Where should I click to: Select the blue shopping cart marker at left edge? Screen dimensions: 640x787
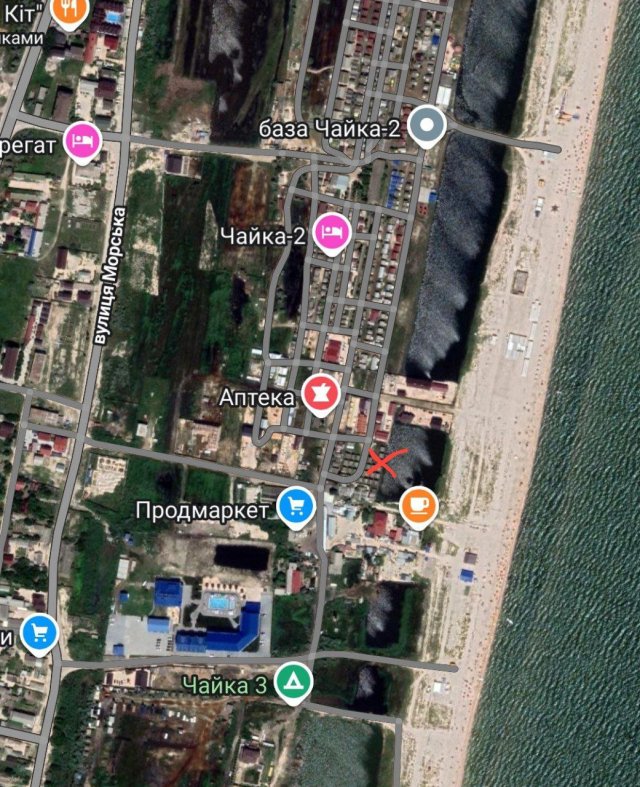click(39, 632)
